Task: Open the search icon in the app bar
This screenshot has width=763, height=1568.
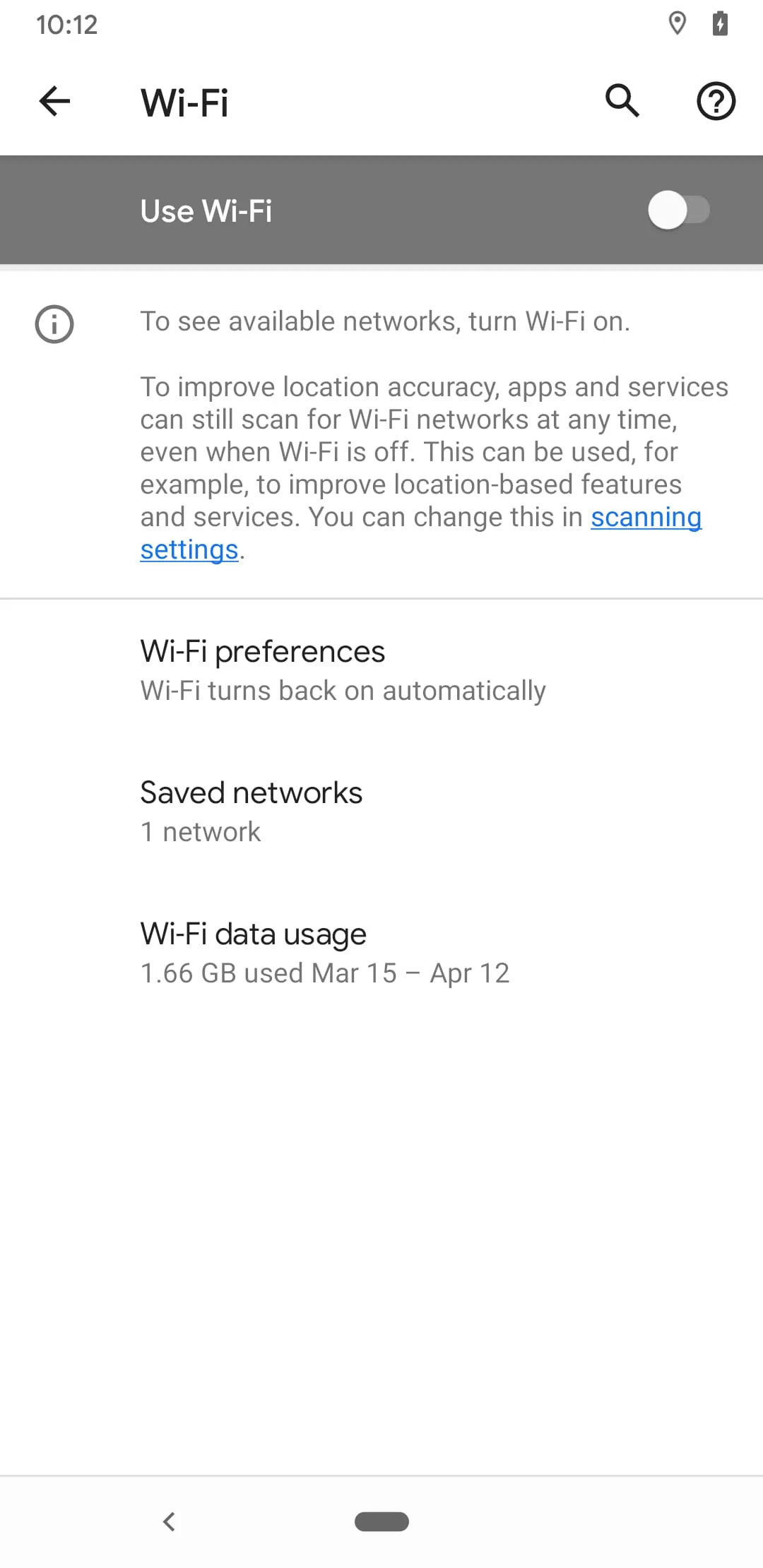Action: [622, 101]
